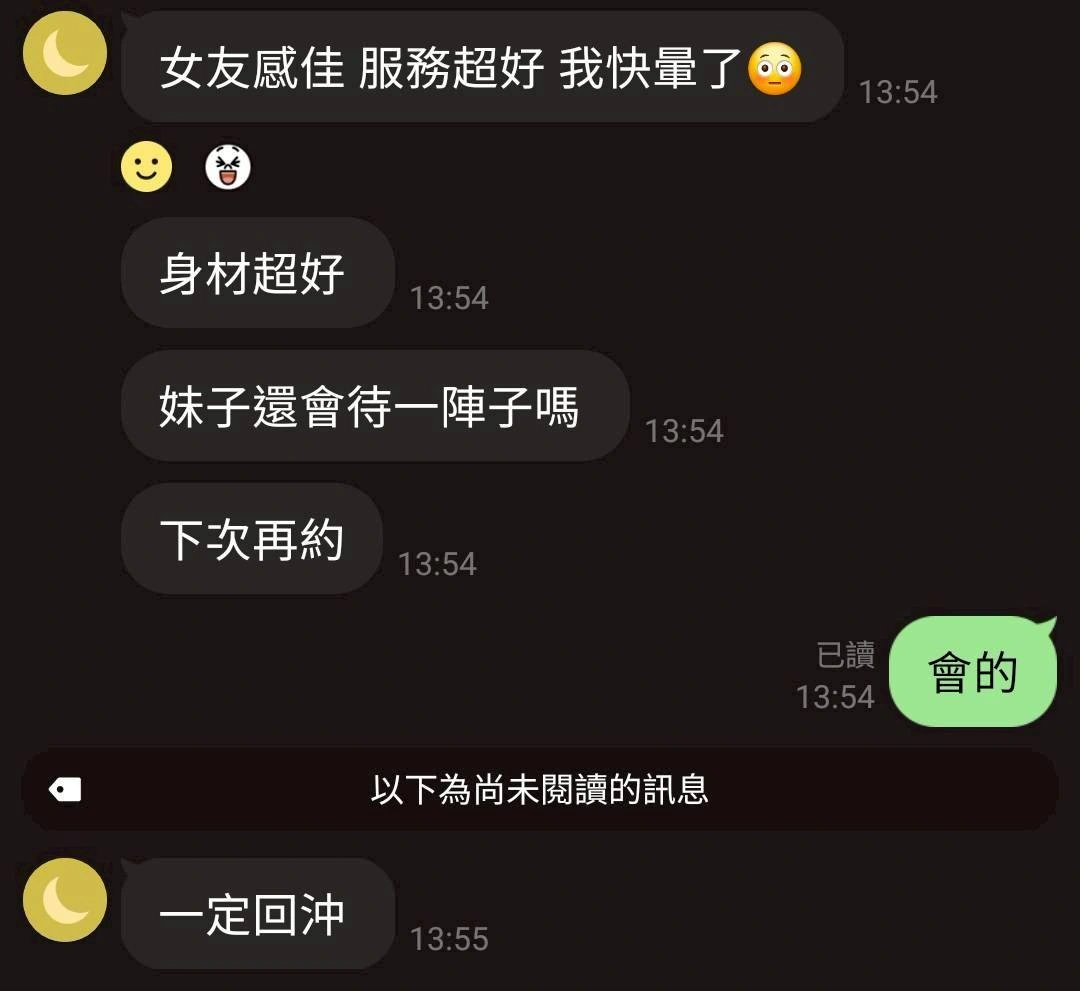Open sender's avatar beside 一定回沖 message
The width and height of the screenshot is (1080, 991).
click(65, 900)
